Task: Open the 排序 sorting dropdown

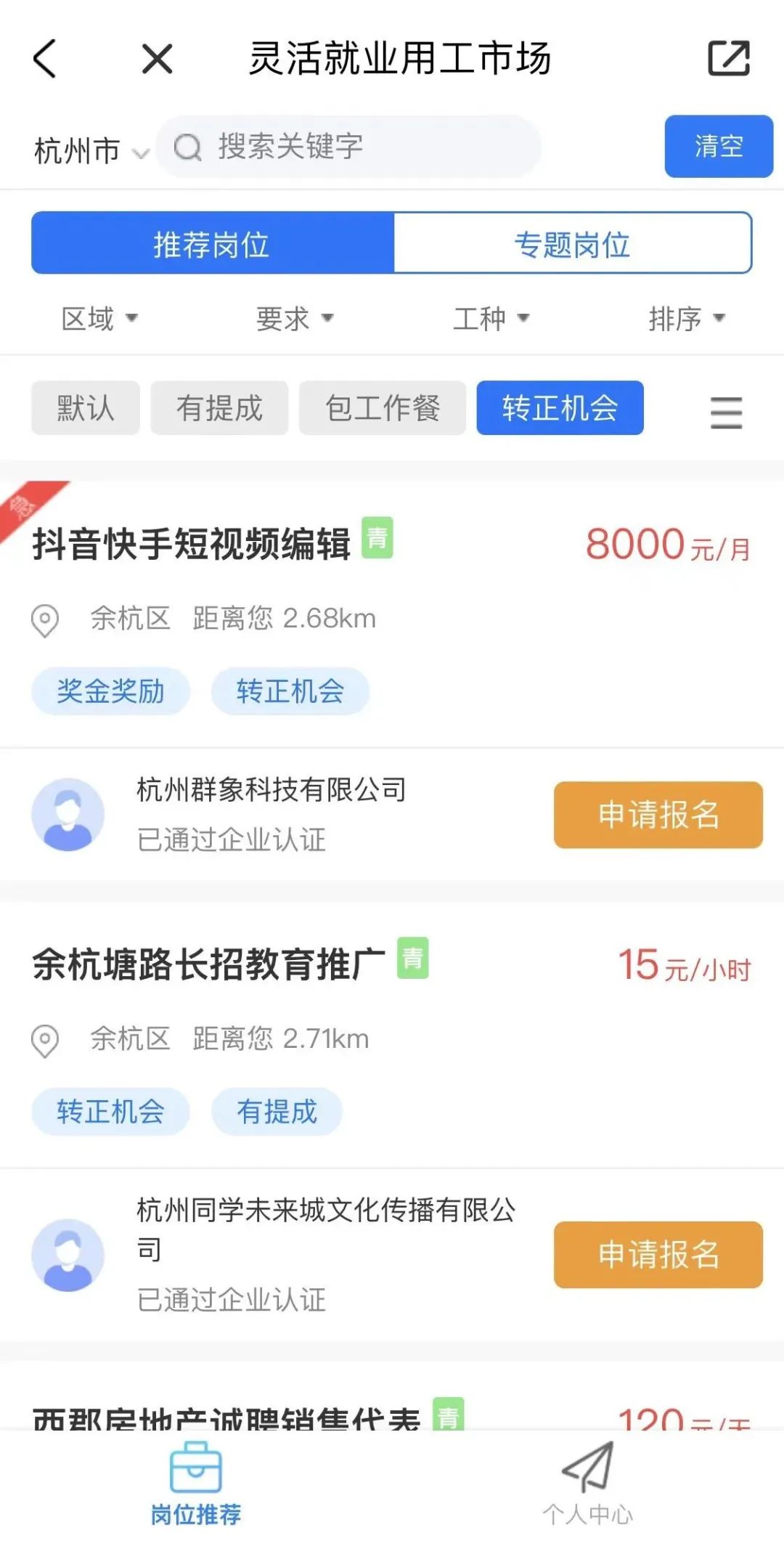Action: 686,318
